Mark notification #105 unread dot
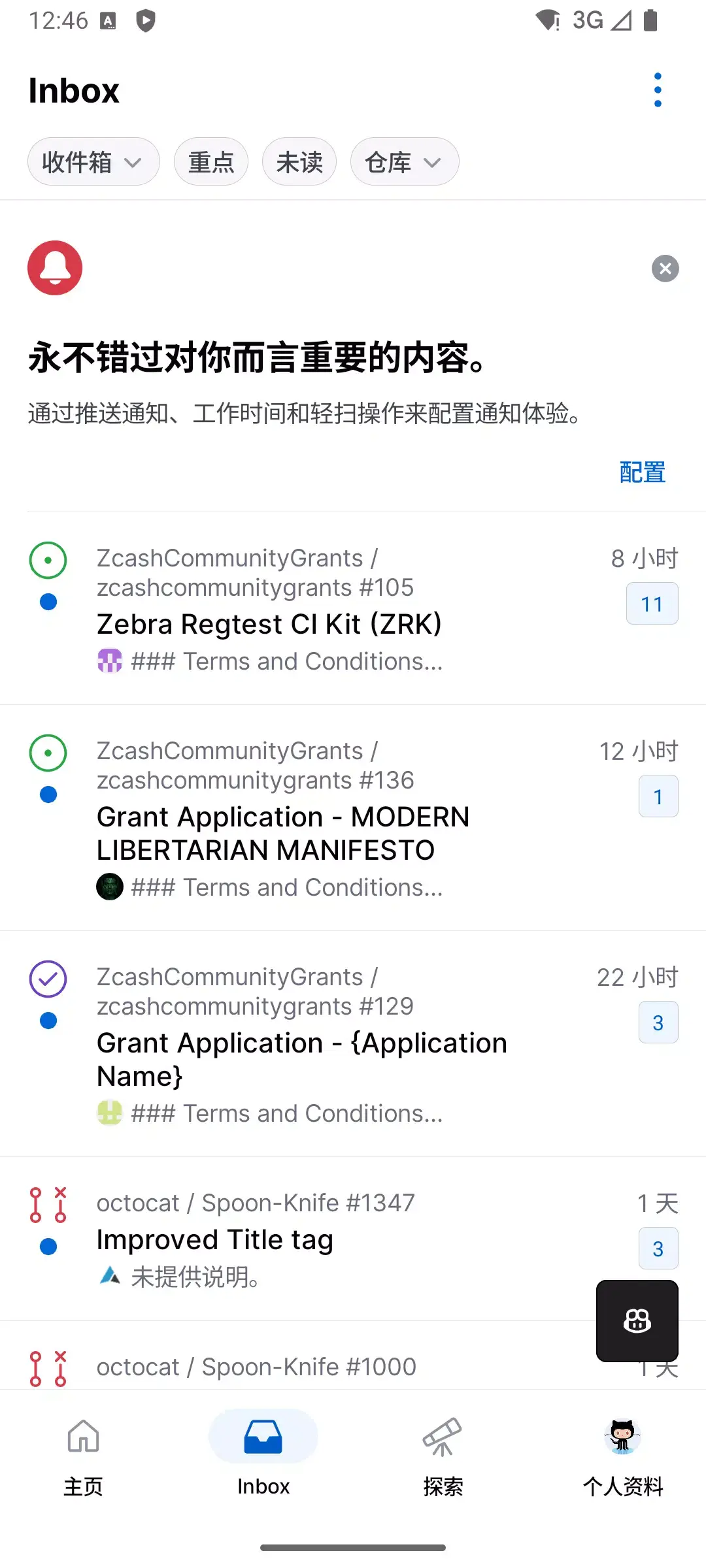Viewport: 706px width, 1568px height. click(x=48, y=602)
